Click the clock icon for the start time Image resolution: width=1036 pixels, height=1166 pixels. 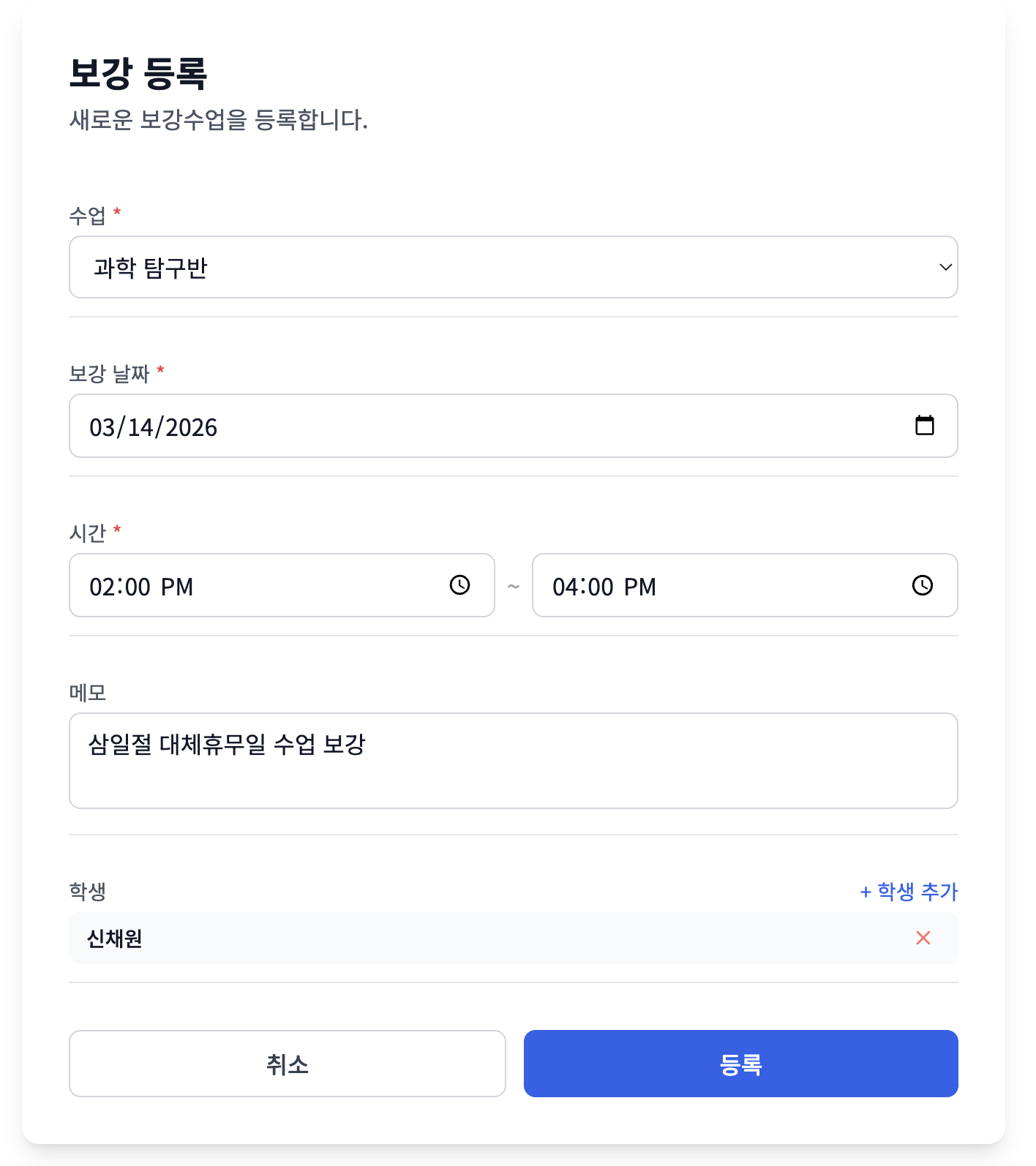[459, 584]
